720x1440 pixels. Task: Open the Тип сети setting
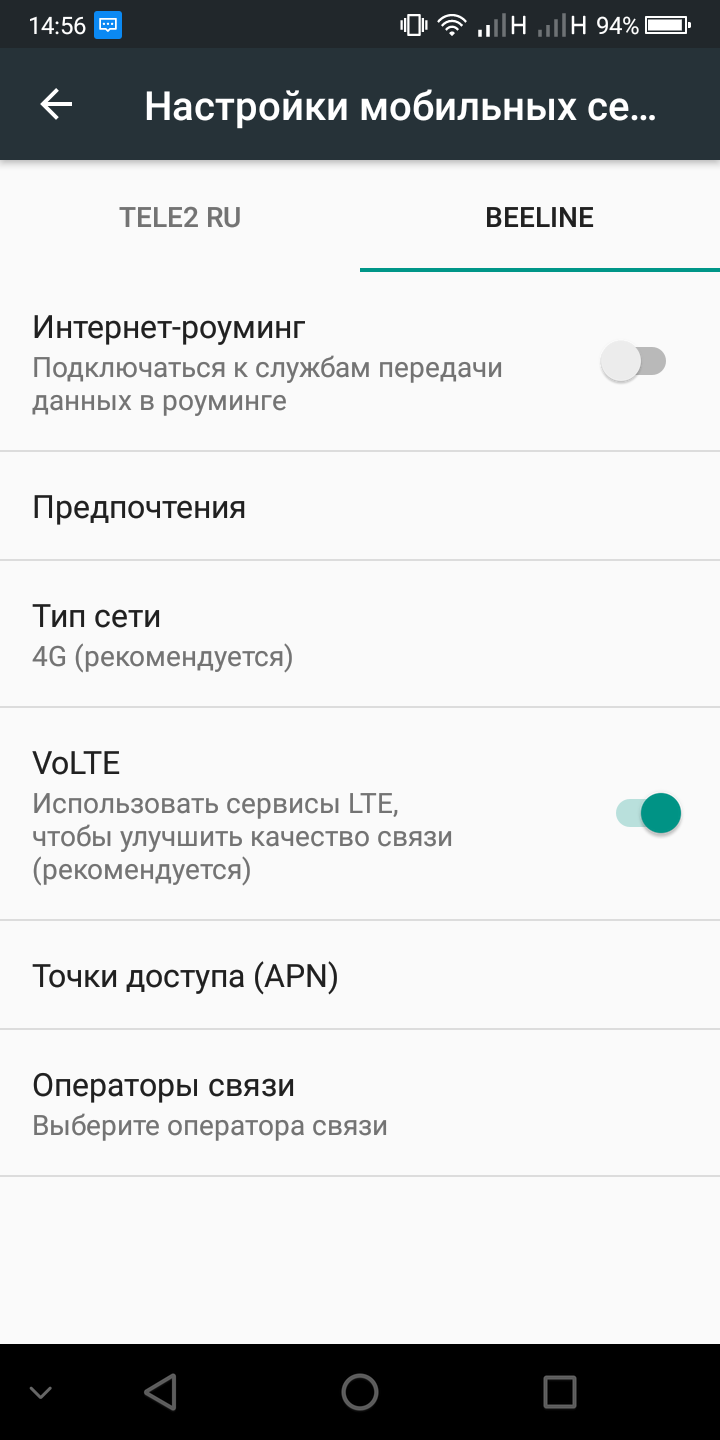coord(360,634)
